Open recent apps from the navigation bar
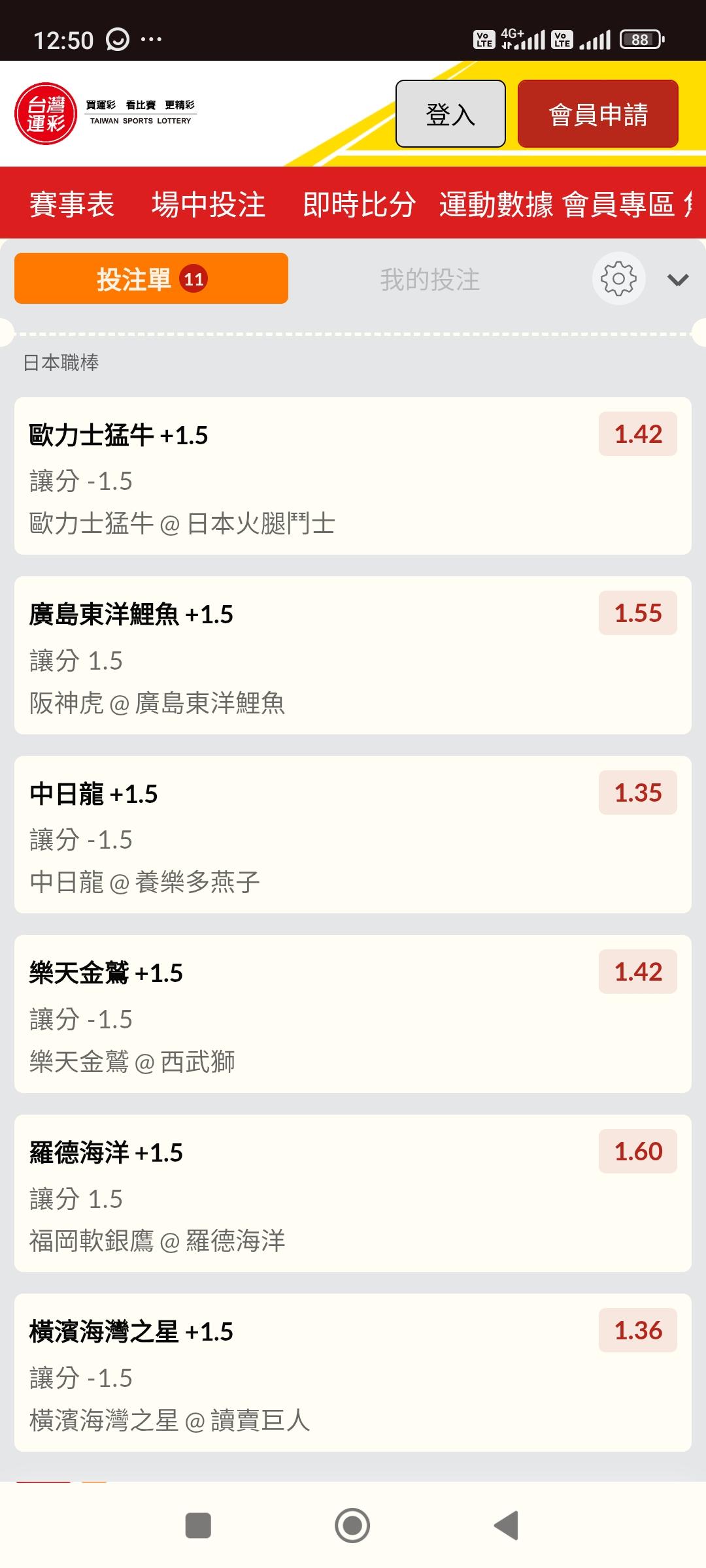The image size is (706, 1568). (x=198, y=1526)
